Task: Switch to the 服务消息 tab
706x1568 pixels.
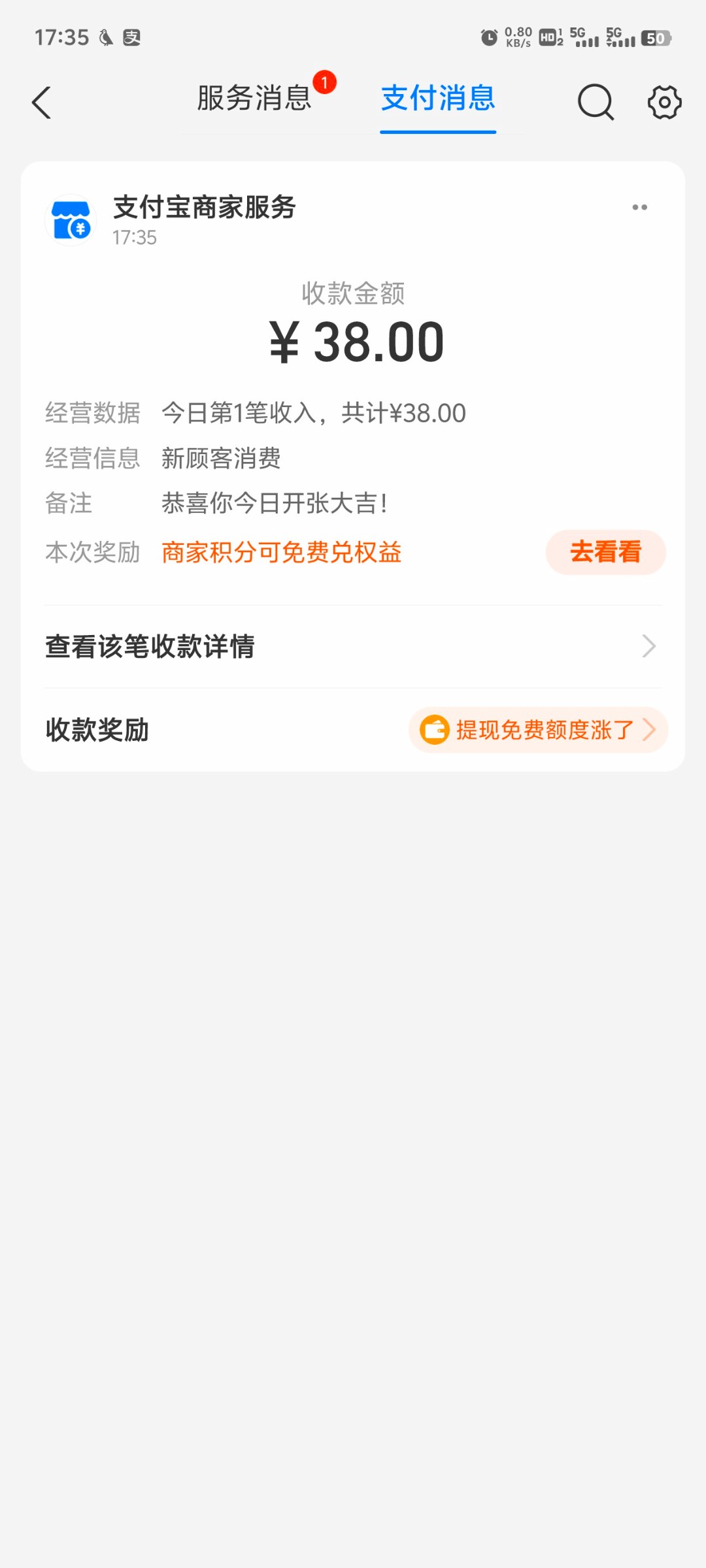Action: [255, 99]
